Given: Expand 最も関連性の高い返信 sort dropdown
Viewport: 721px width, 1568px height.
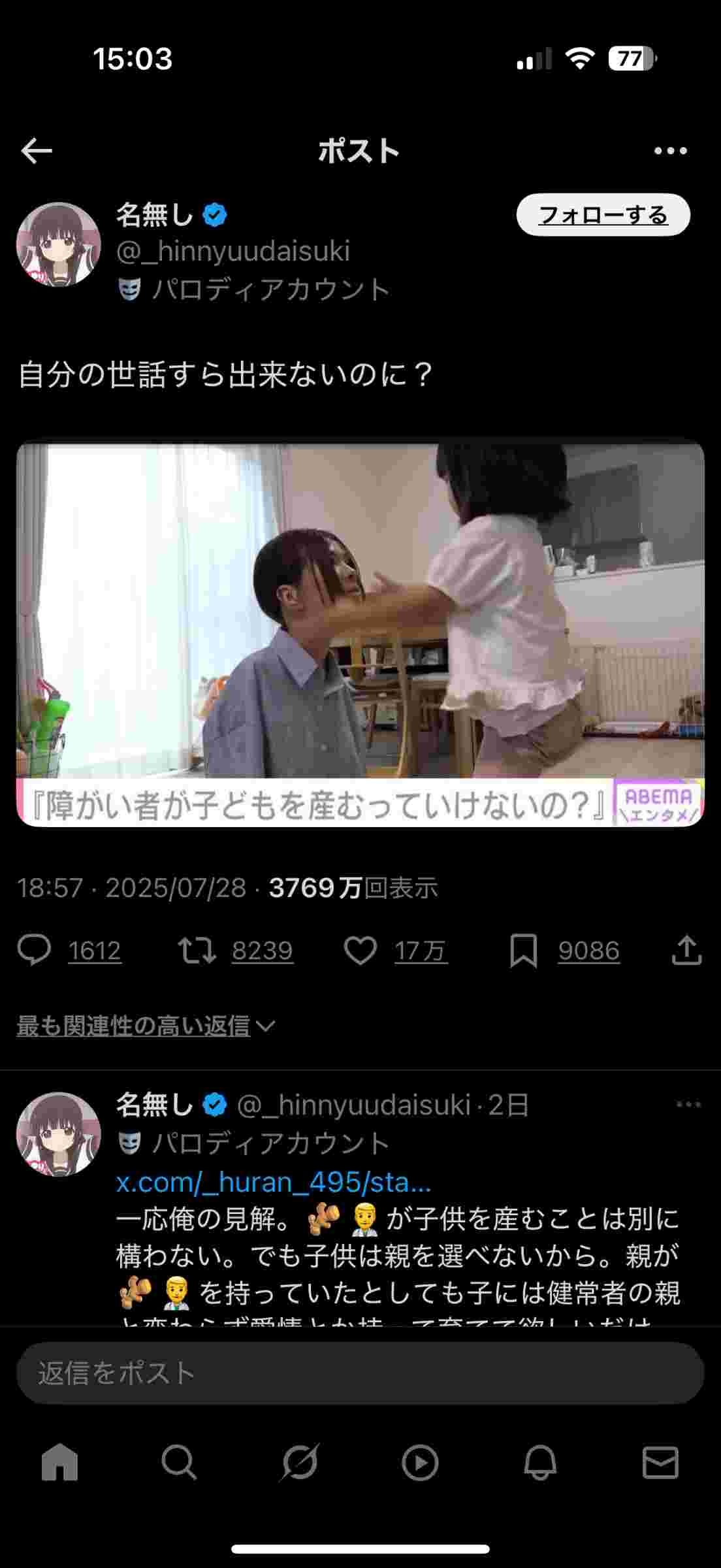Looking at the screenshot, I should (146, 1026).
